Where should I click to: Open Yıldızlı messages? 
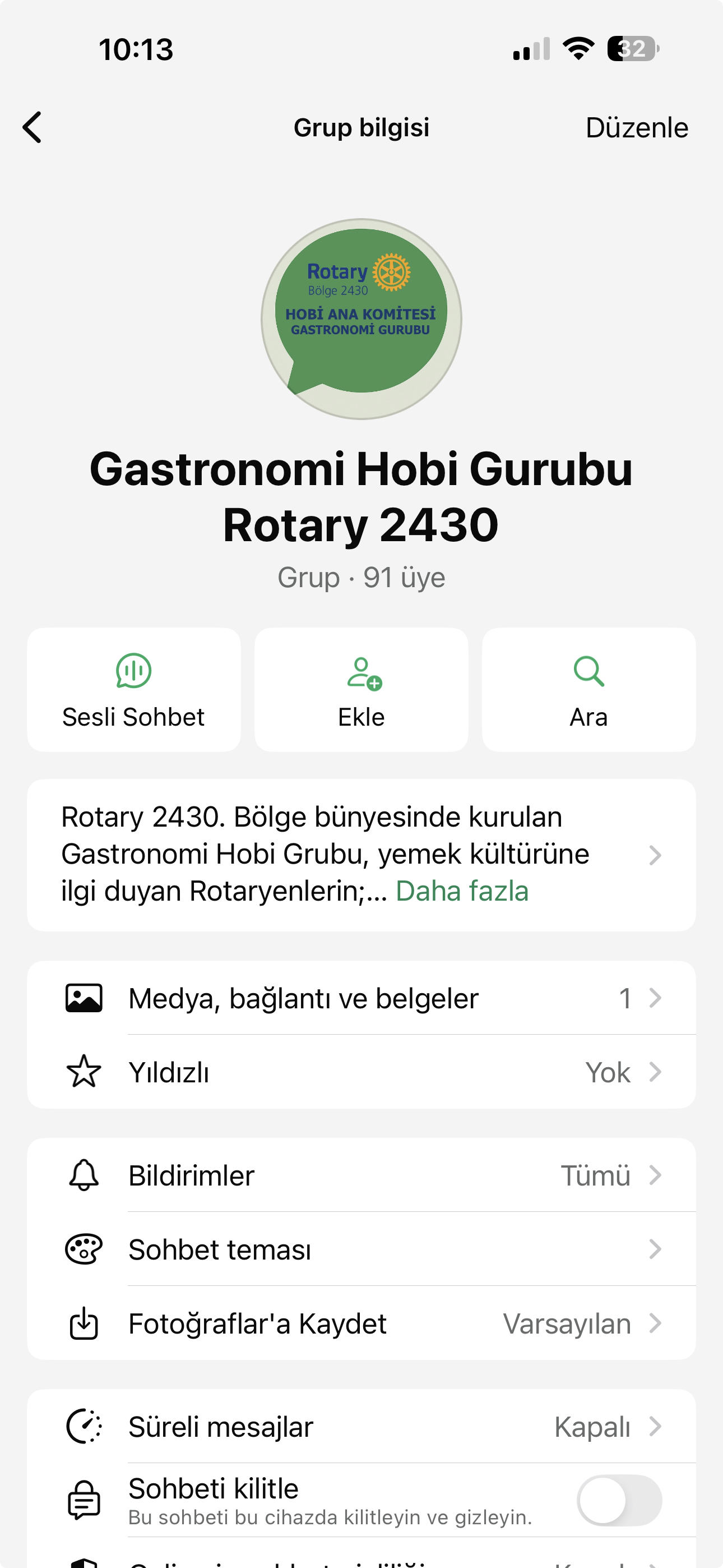[361, 1072]
